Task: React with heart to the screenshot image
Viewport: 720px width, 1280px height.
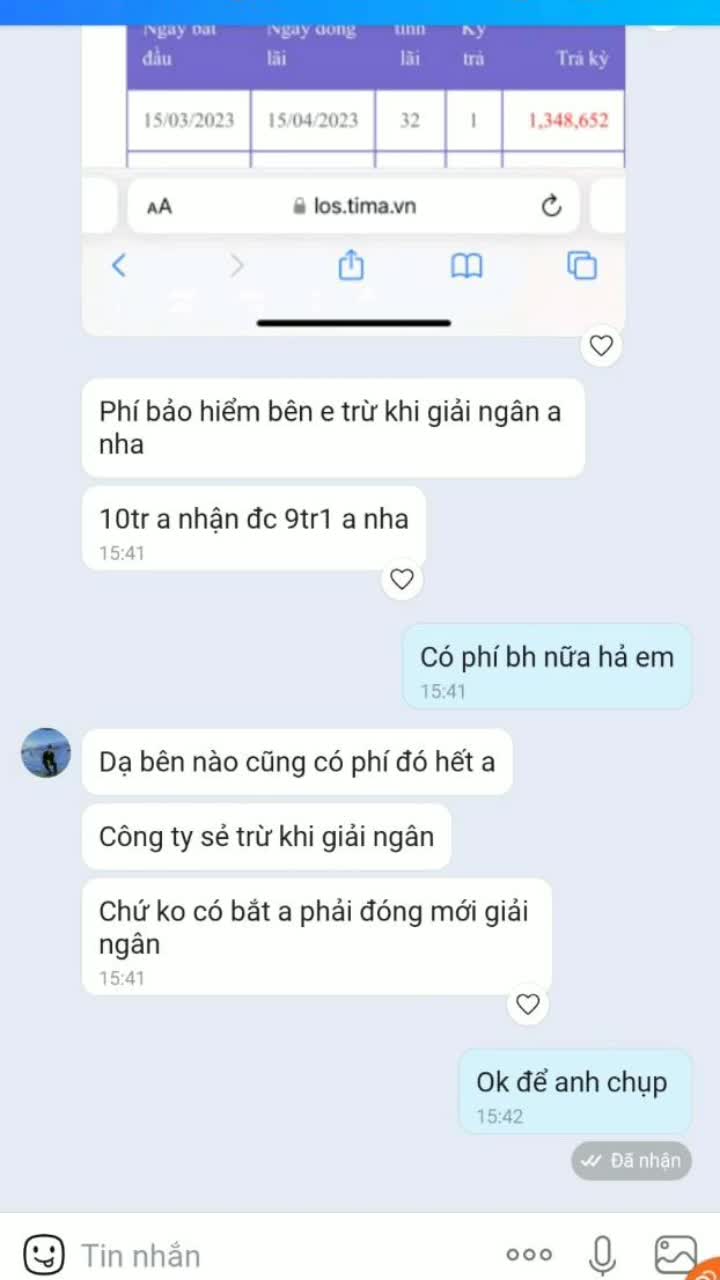Action: pyautogui.click(x=601, y=346)
